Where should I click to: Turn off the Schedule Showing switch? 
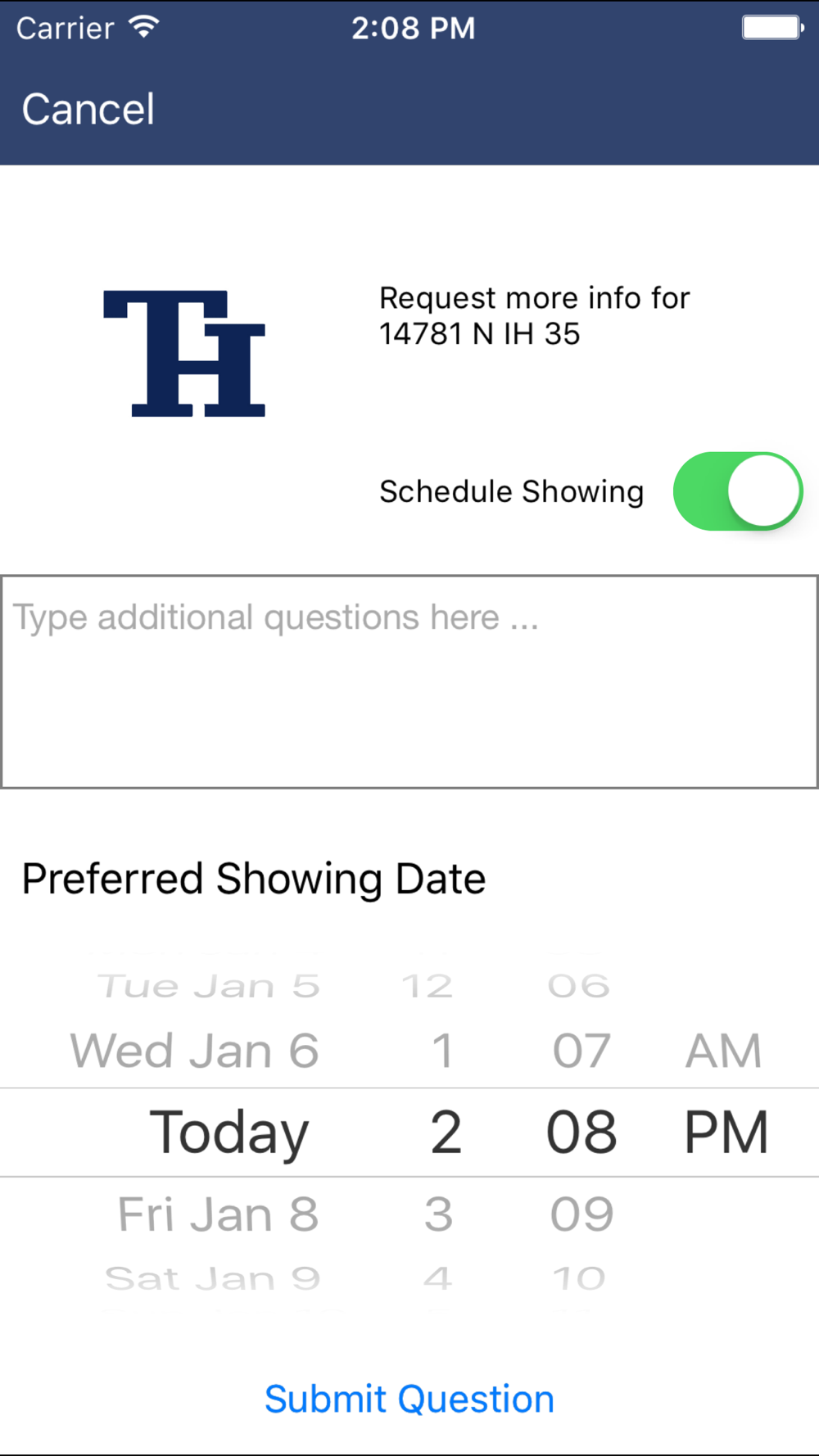coord(737,491)
